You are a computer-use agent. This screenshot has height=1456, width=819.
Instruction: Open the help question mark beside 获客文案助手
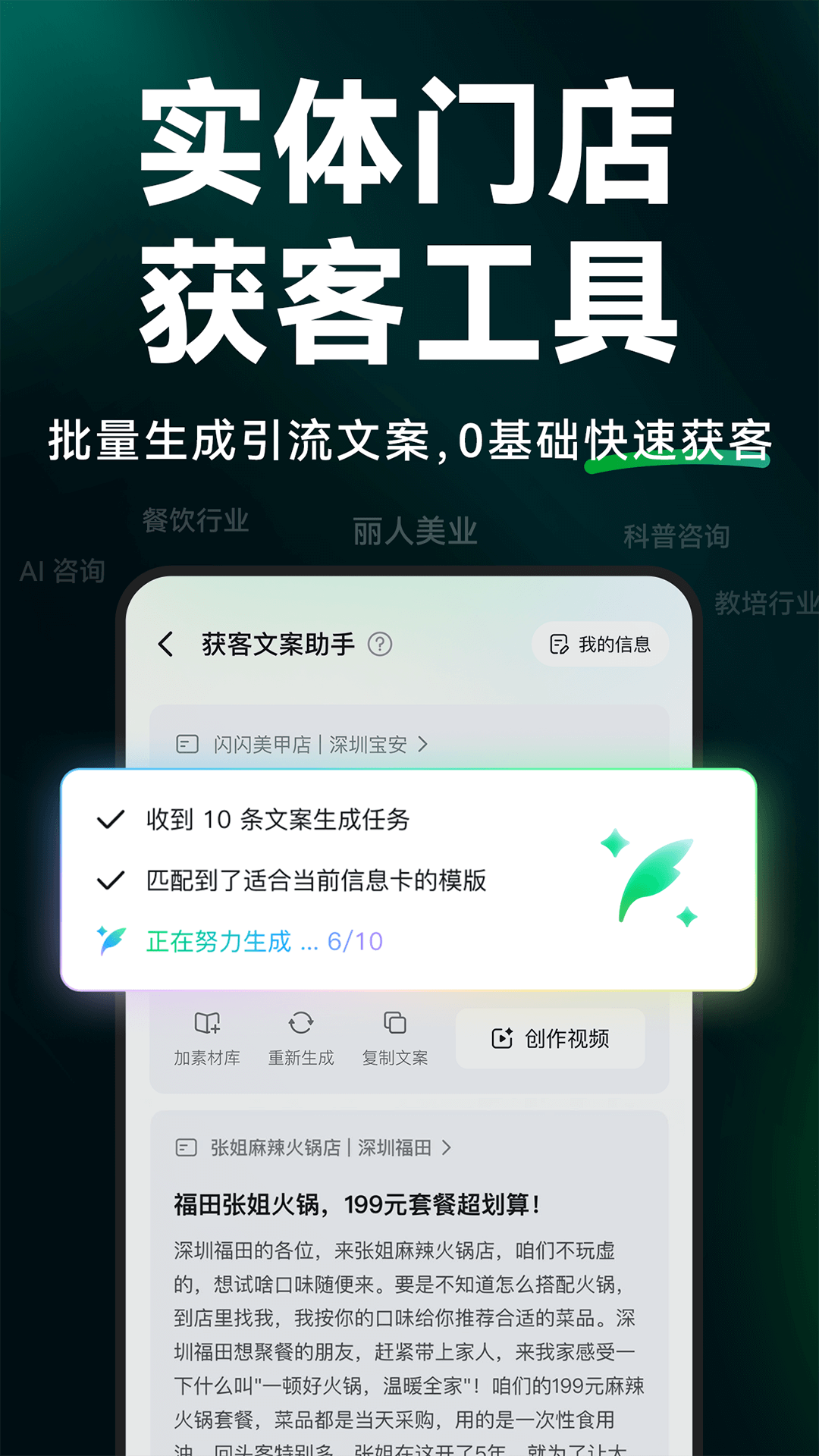click(381, 645)
